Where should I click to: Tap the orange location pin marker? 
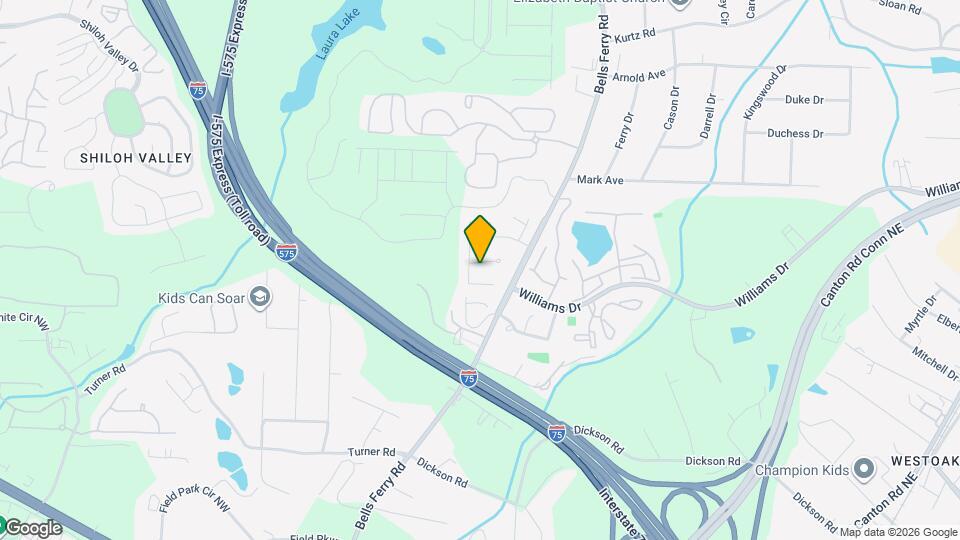(481, 239)
